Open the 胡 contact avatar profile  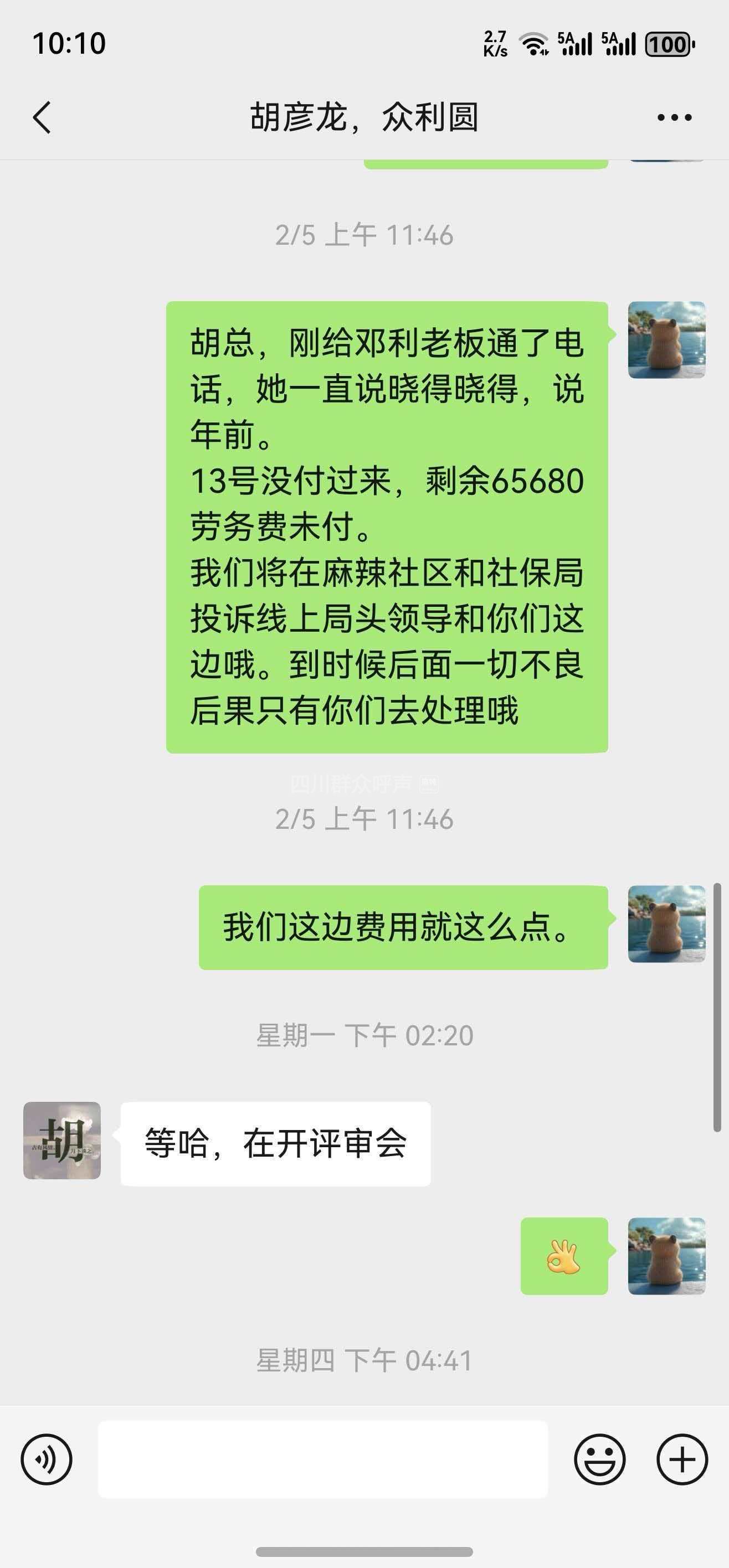click(62, 1141)
